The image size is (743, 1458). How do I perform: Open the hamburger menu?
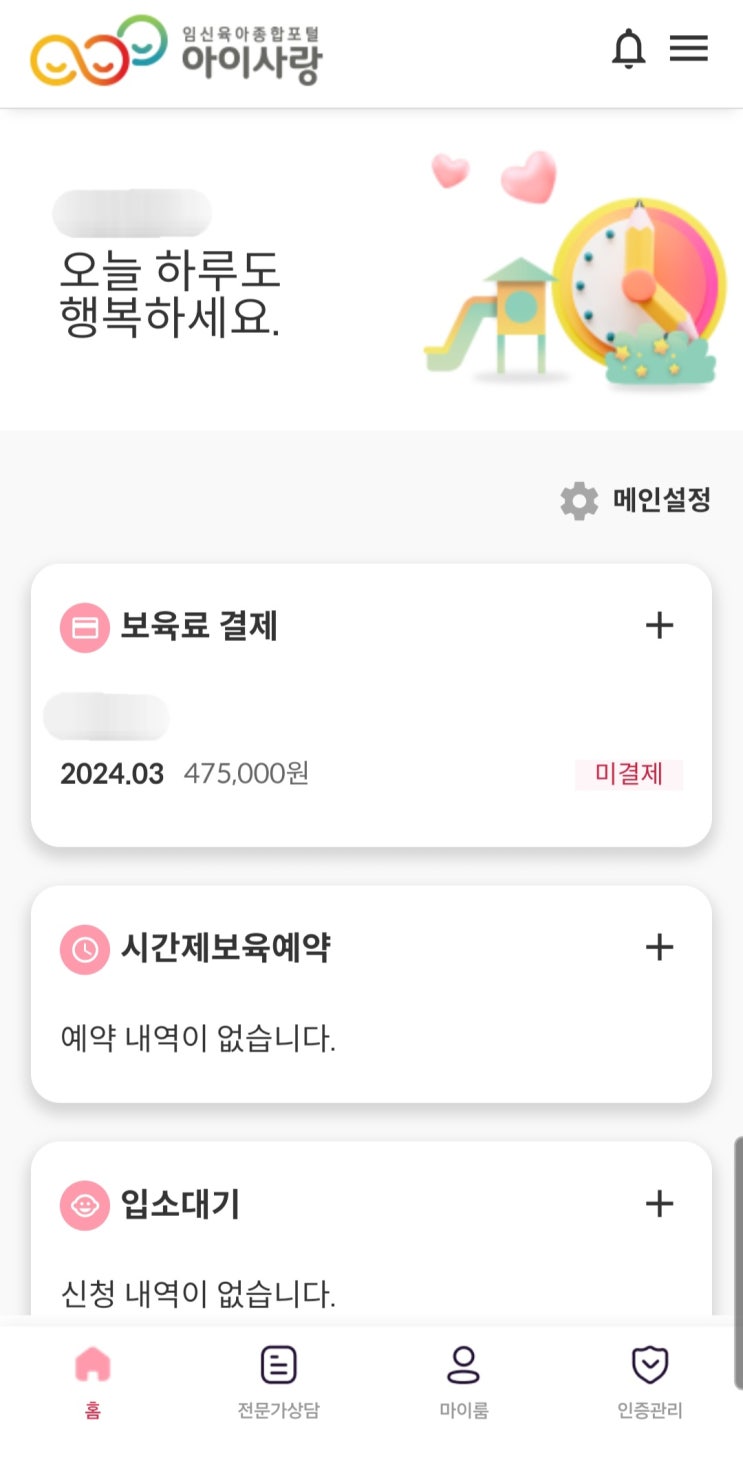click(x=688, y=49)
